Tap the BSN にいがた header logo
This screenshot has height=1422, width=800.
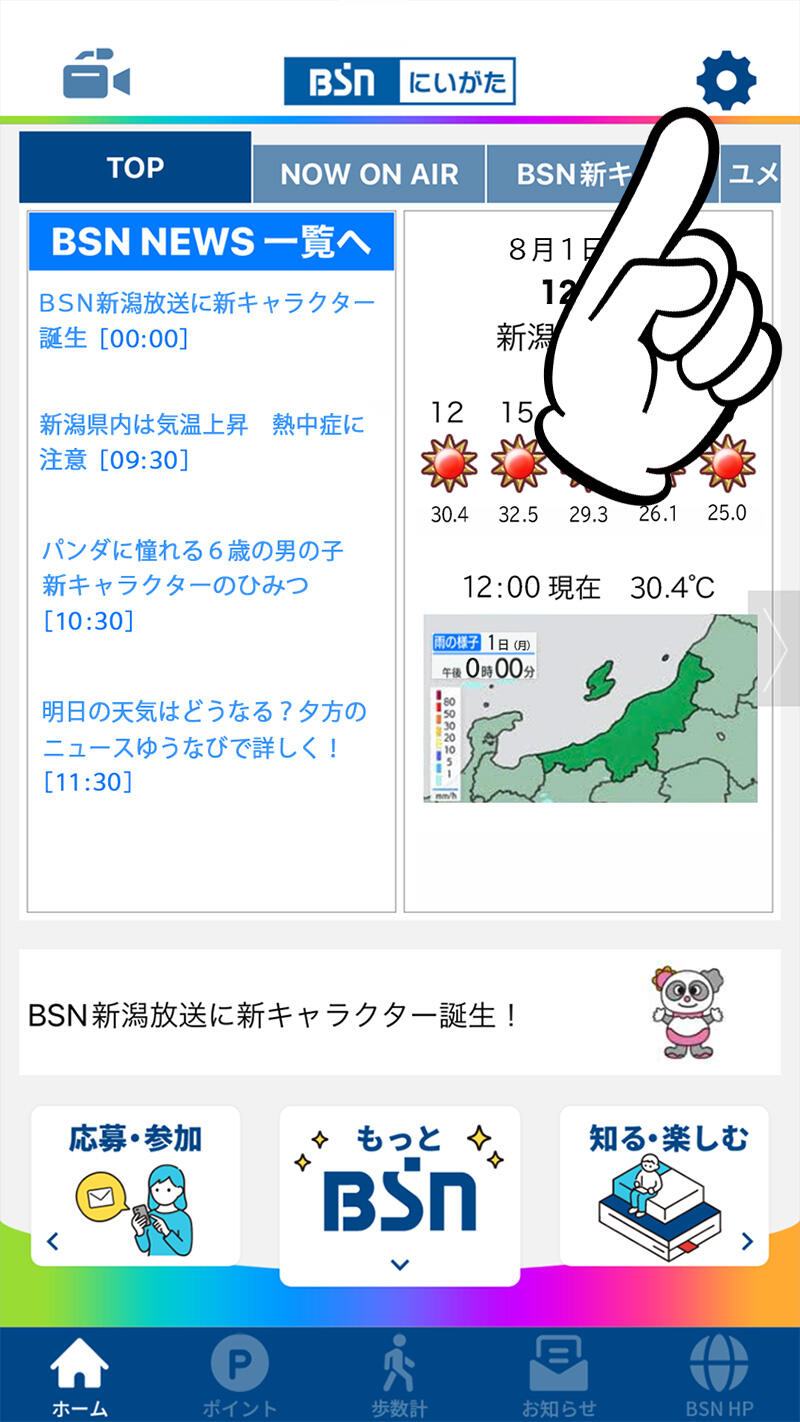(x=400, y=79)
